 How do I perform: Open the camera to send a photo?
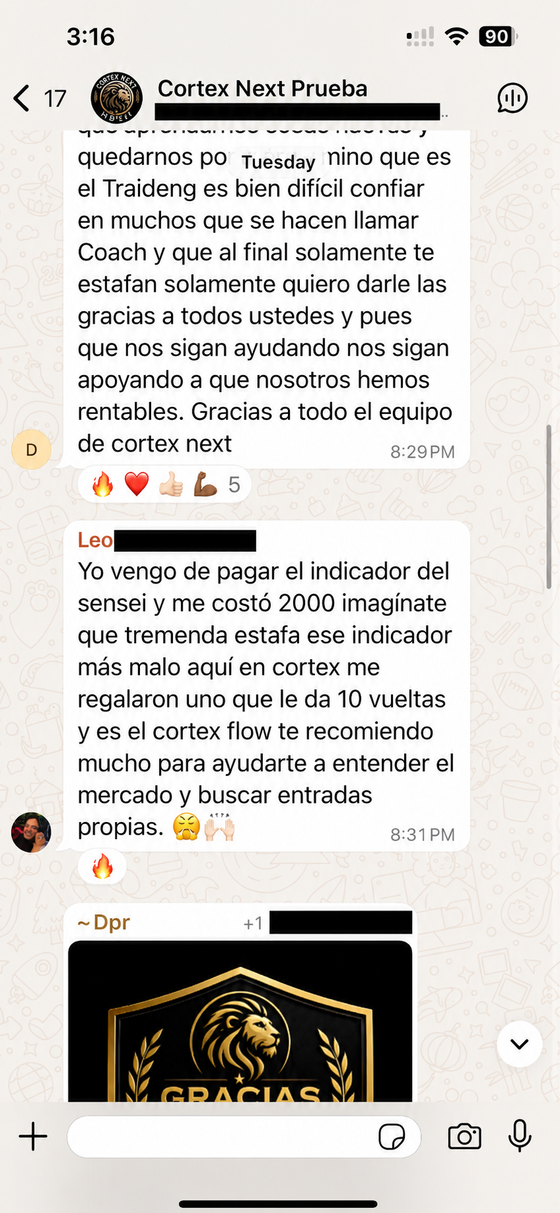[x=464, y=1137]
